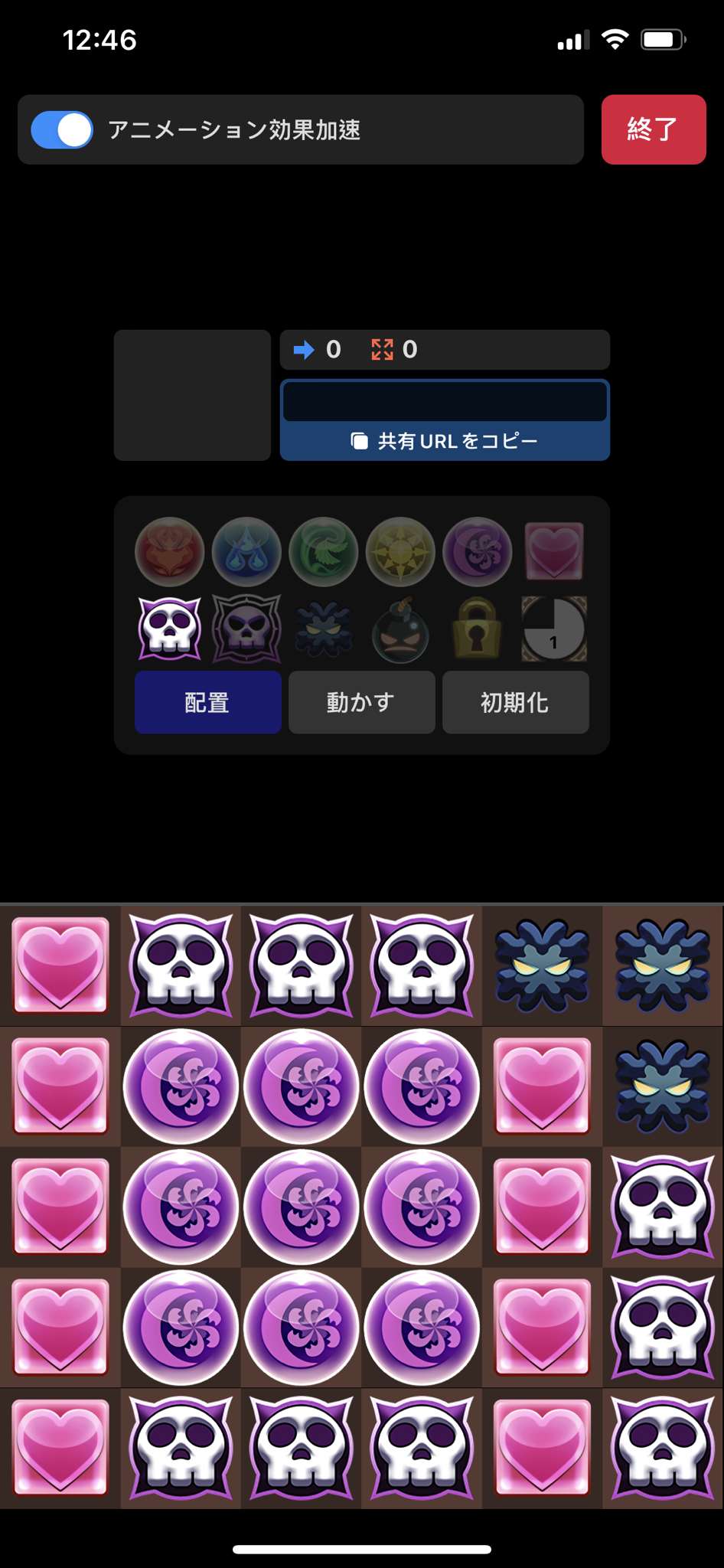This screenshot has width=724, height=1568.
Task: Pick the dark skull lethal poison orb
Action: tap(246, 629)
